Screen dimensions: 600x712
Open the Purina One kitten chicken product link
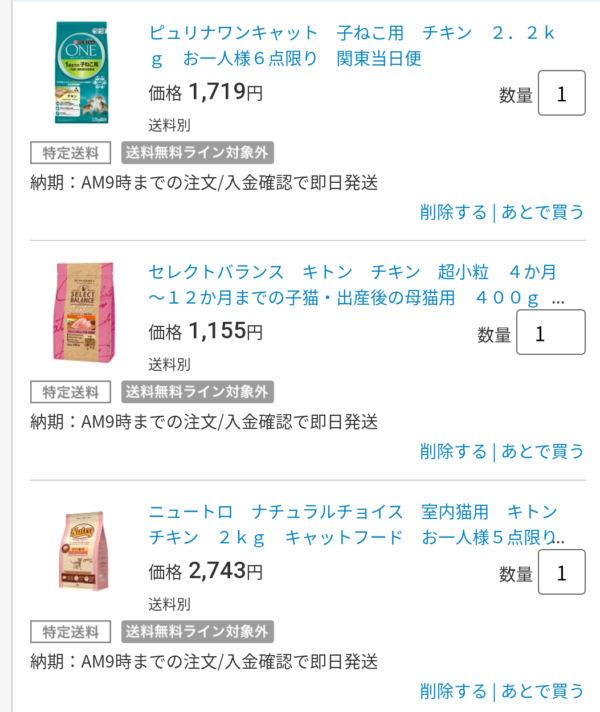(350, 46)
